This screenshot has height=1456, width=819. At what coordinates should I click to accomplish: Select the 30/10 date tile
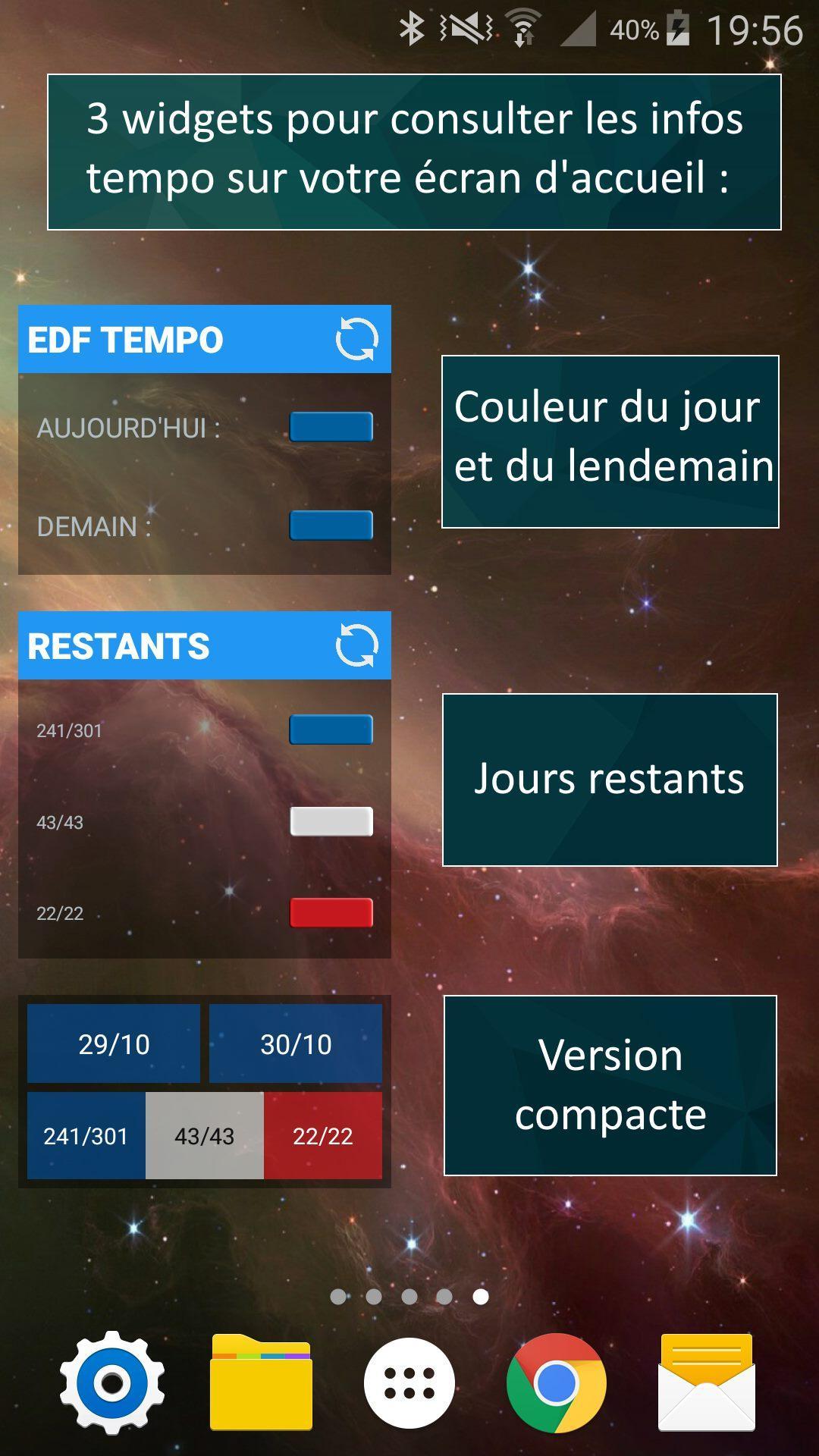(296, 1044)
